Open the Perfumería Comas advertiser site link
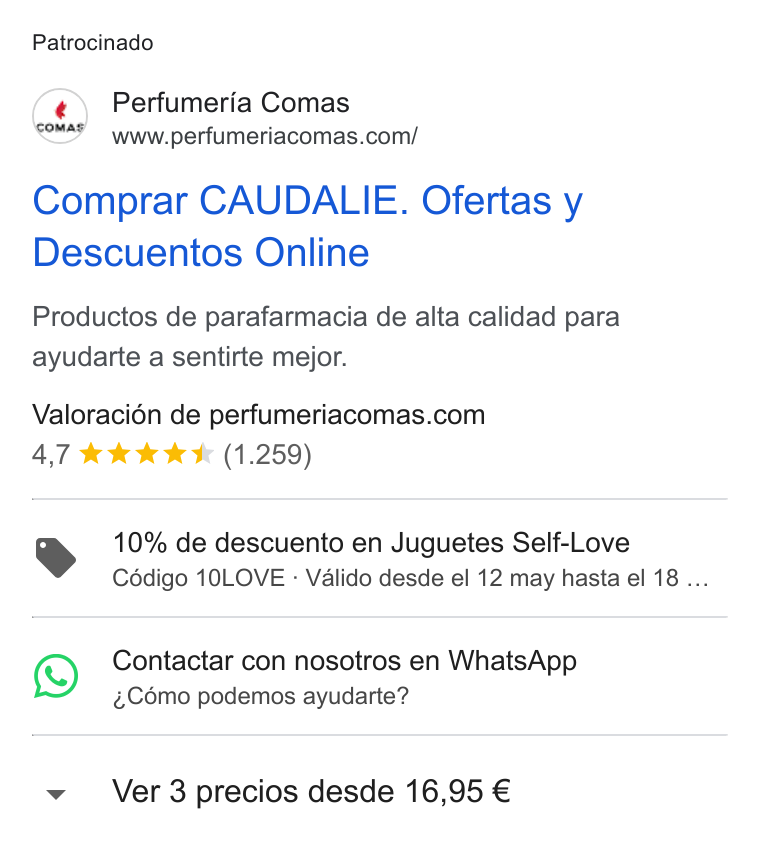 tap(225, 117)
